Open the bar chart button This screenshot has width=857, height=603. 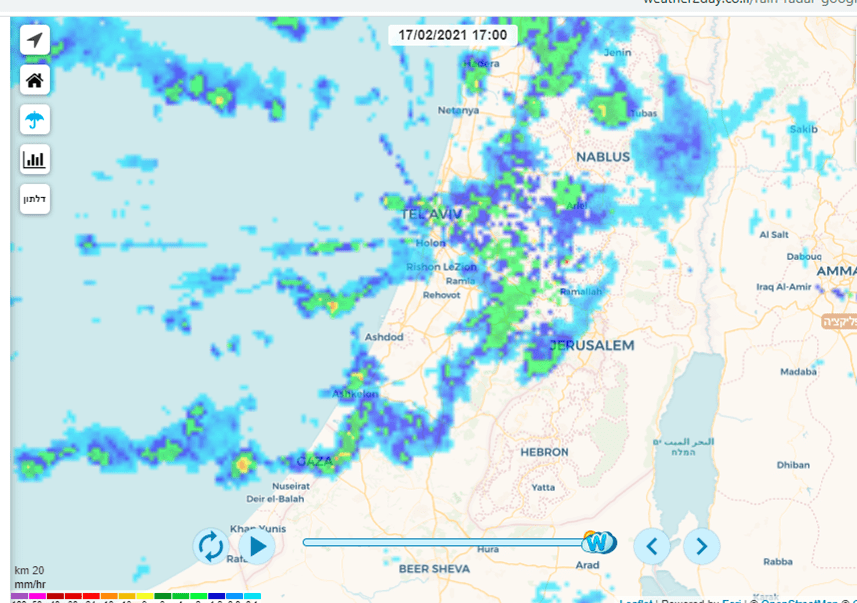click(x=35, y=159)
